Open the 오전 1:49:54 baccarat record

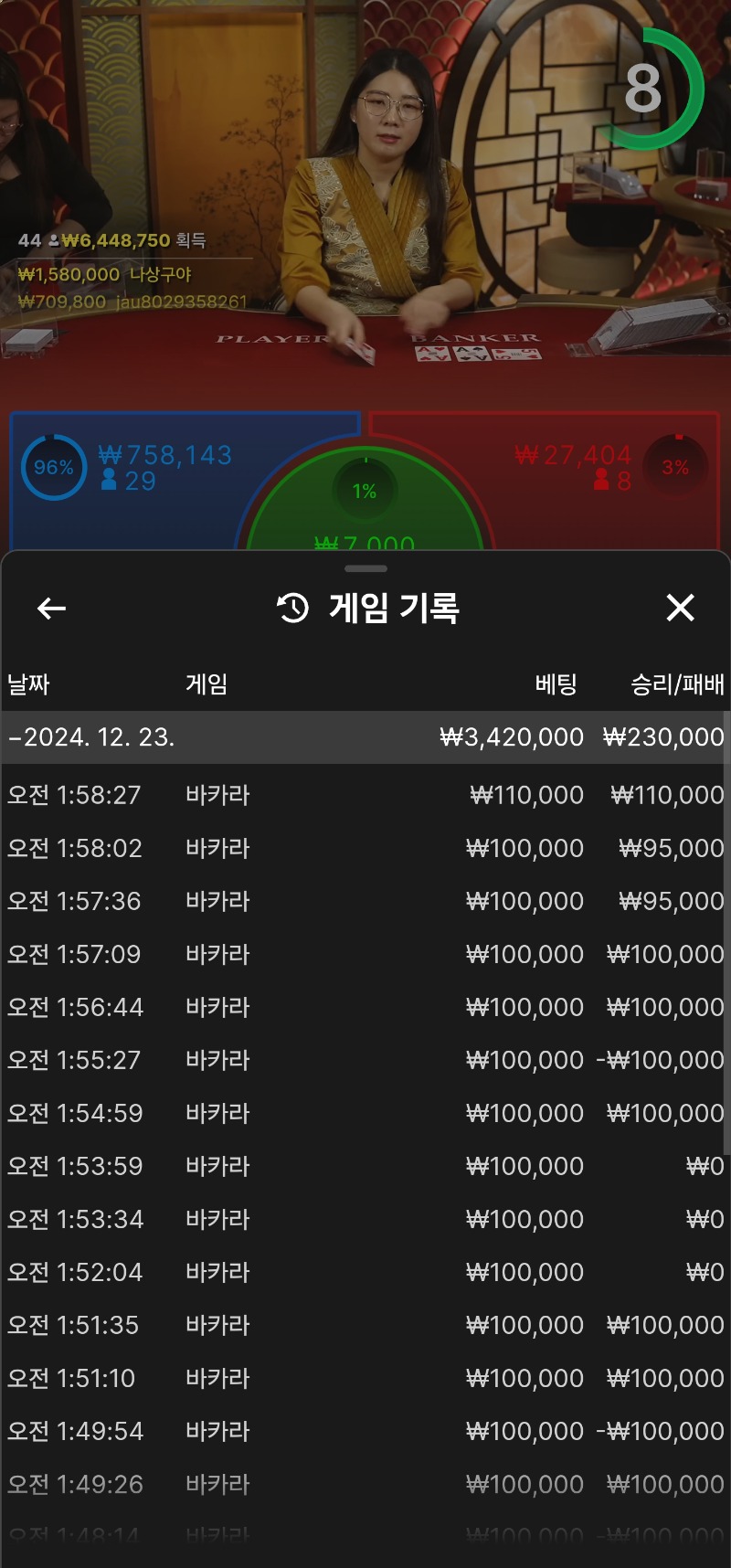tap(365, 1431)
